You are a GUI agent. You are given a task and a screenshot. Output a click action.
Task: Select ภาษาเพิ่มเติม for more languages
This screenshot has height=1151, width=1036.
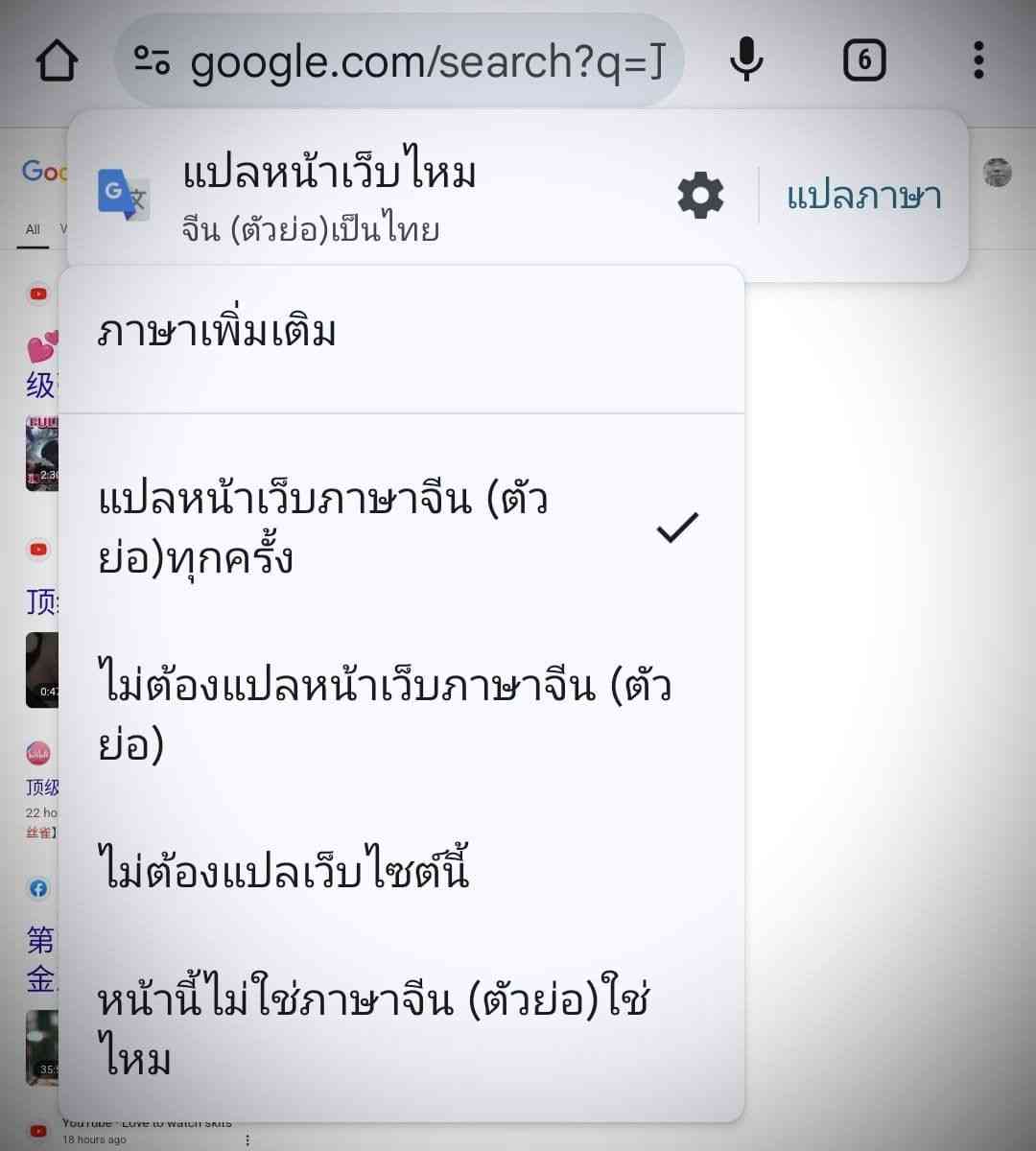coord(401,333)
